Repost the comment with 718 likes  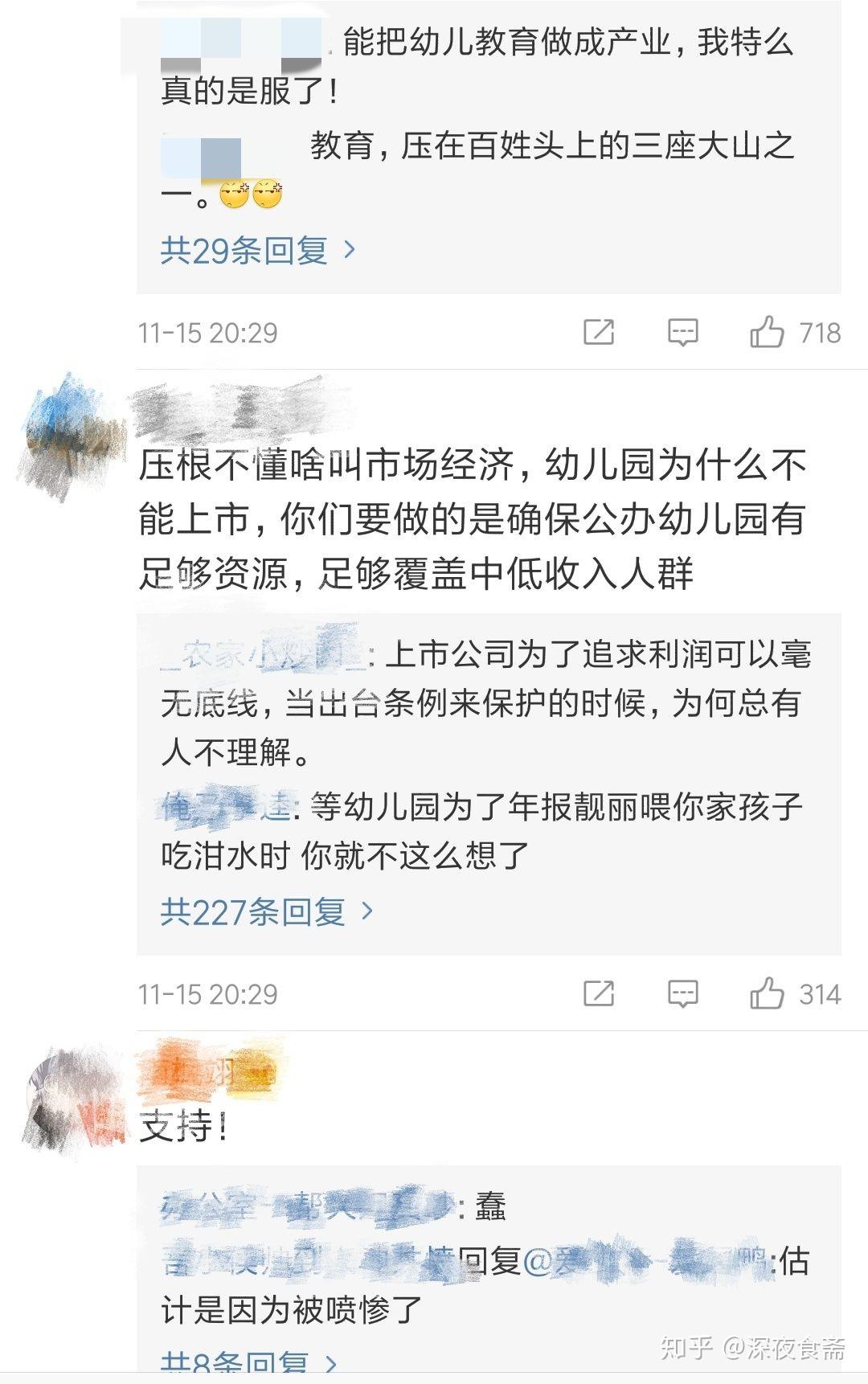point(599,332)
